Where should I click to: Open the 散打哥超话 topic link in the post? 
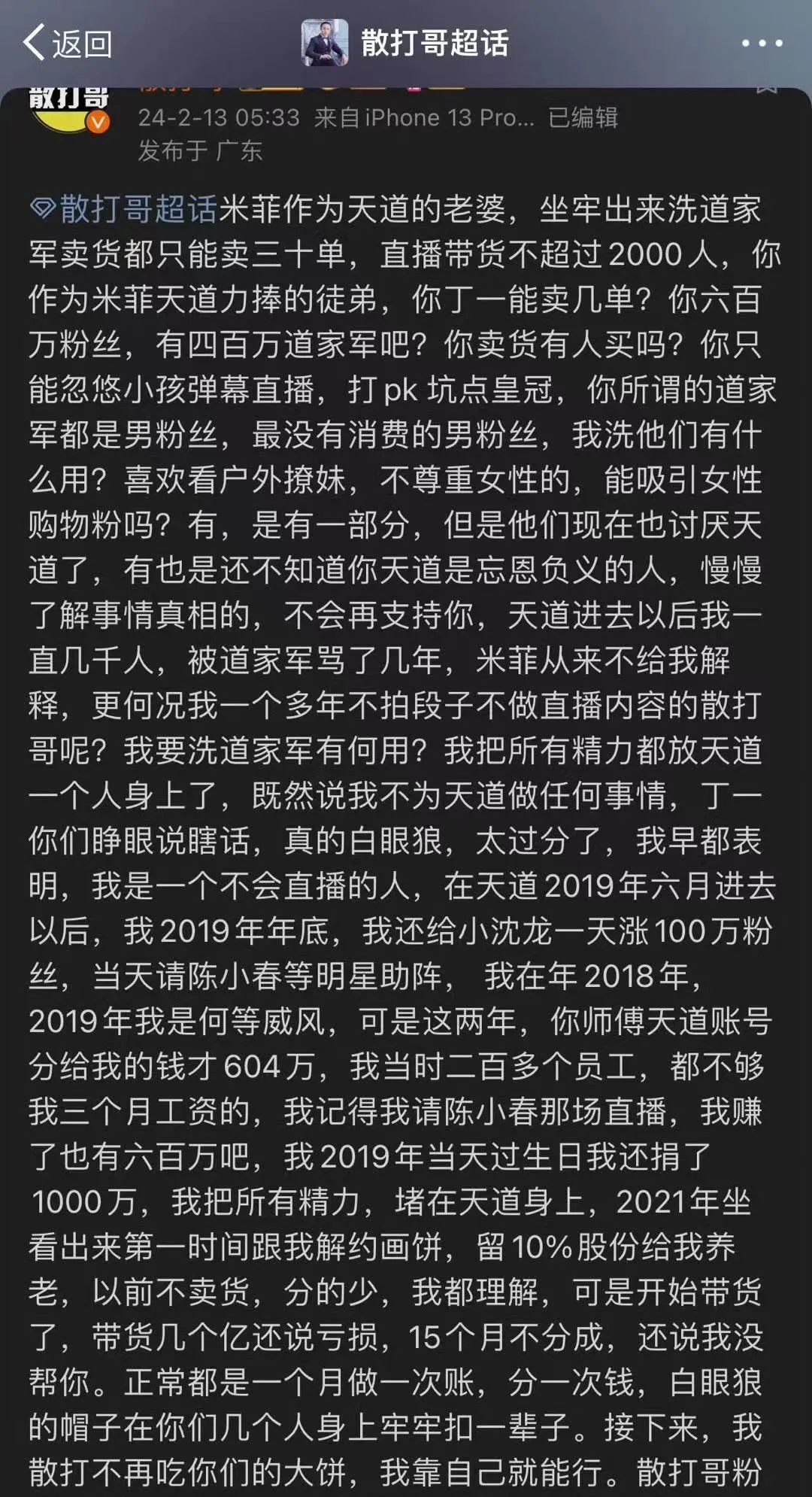(124, 209)
